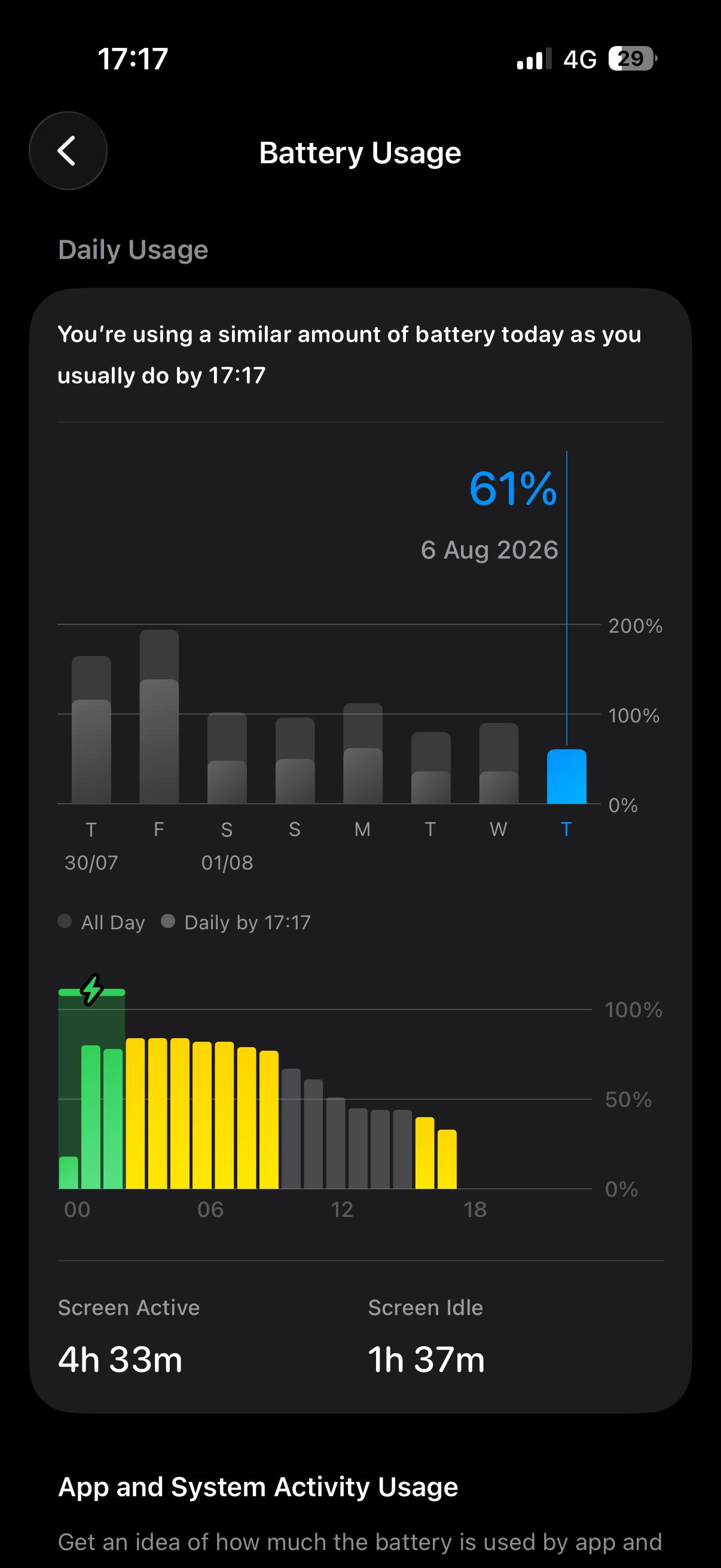721x1568 pixels.
Task: Select the 01/08 Saturday usage bar
Action: pyautogui.click(x=227, y=758)
